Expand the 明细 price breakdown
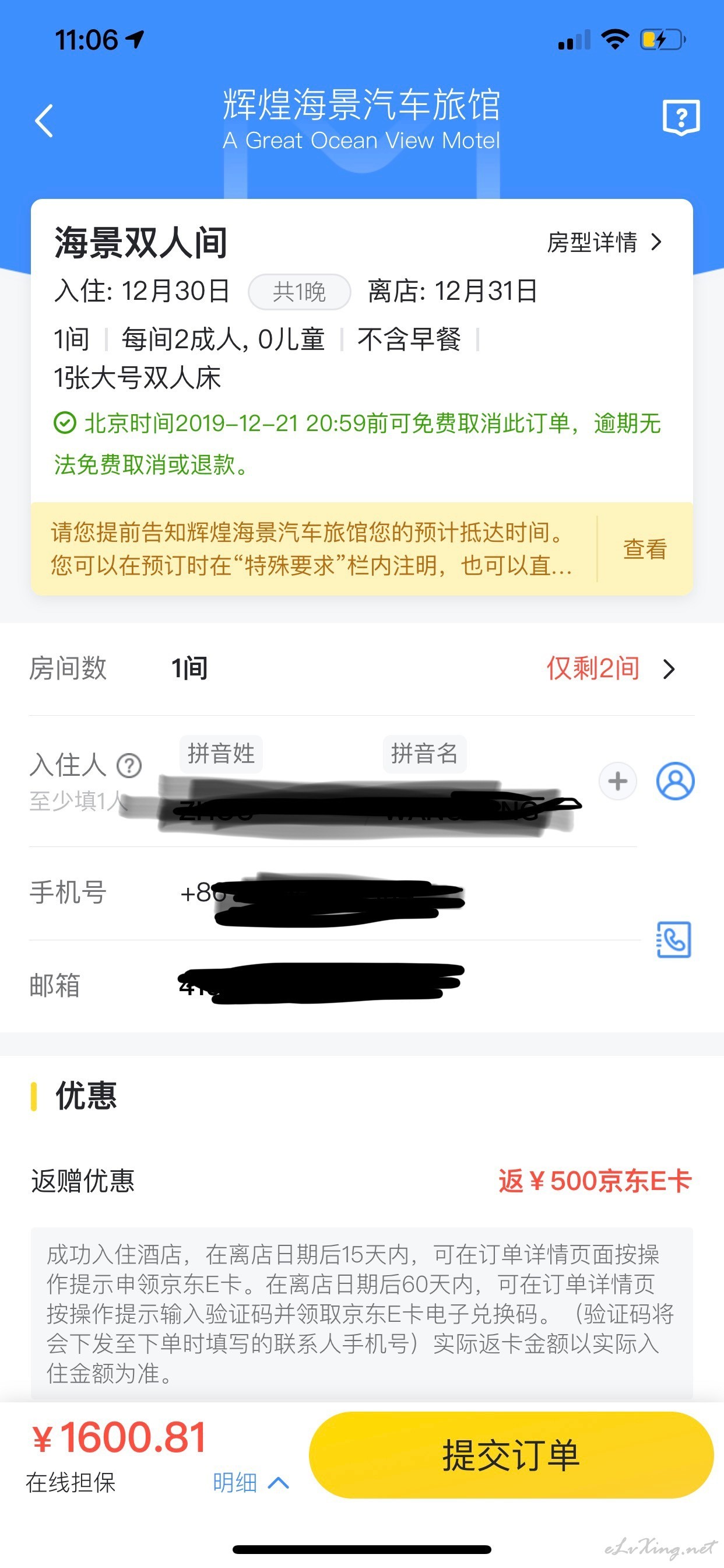The image size is (724, 1568). pos(251,1482)
